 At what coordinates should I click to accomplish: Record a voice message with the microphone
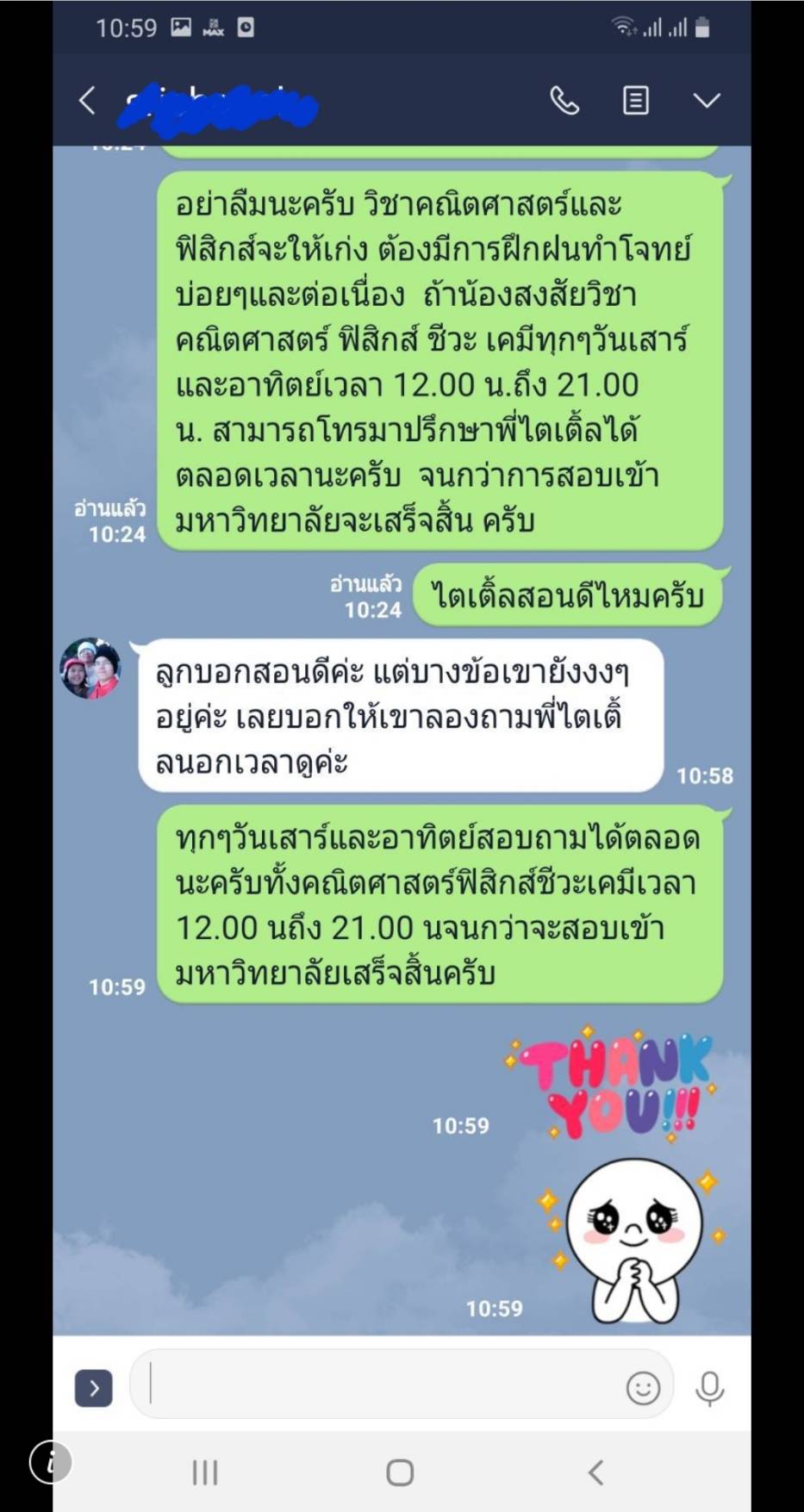click(x=710, y=1388)
